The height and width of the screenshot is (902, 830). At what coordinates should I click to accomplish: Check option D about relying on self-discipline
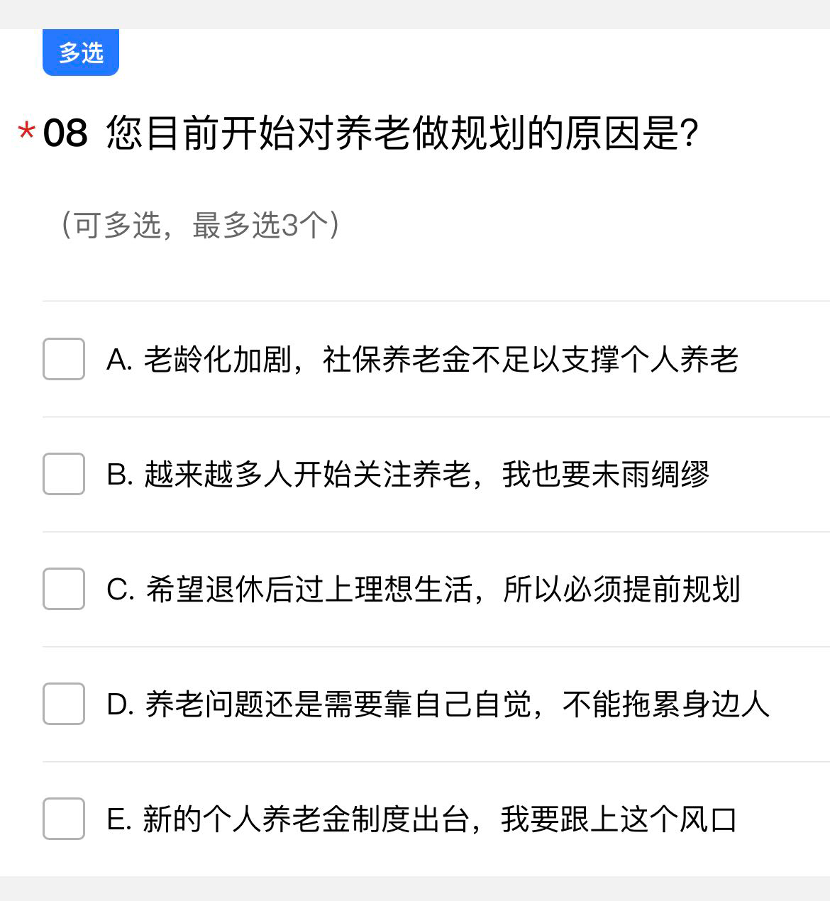pyautogui.click(x=63, y=705)
